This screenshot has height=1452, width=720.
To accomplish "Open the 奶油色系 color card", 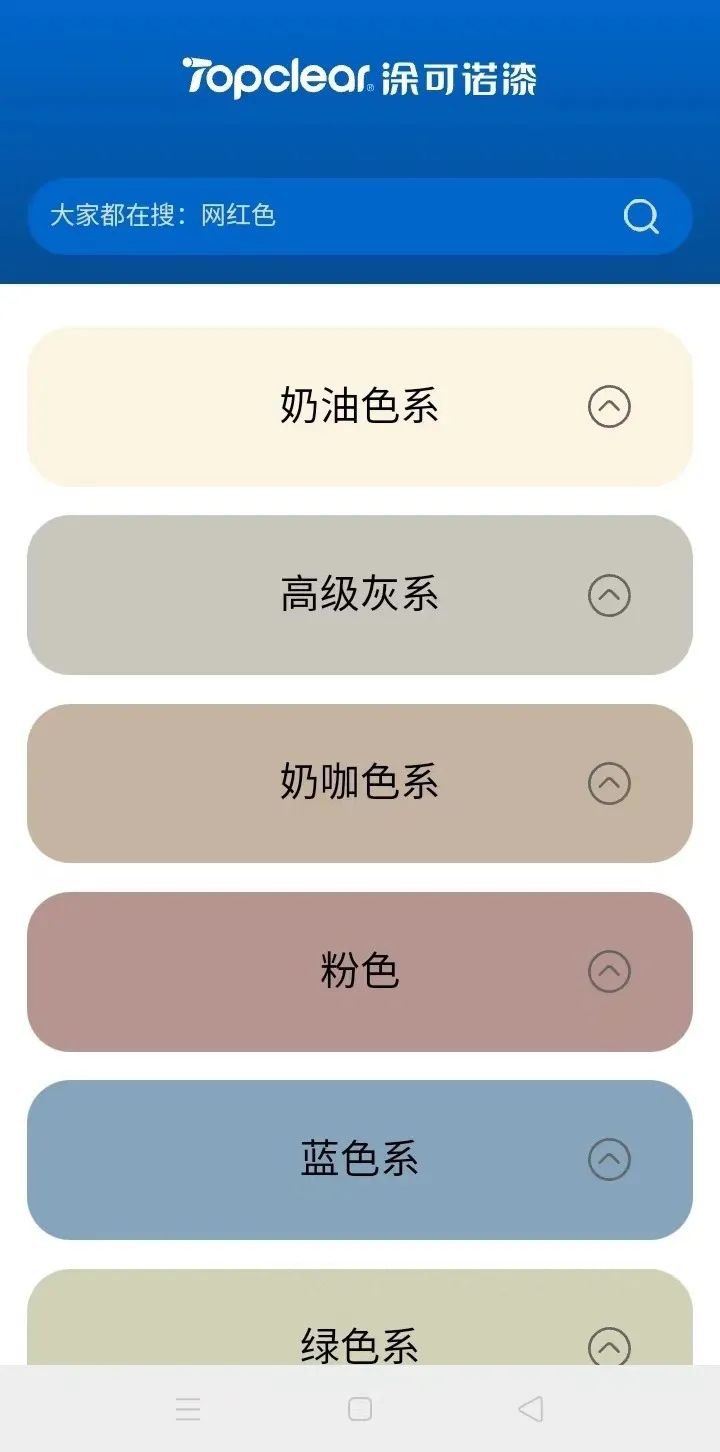I will 358,407.
